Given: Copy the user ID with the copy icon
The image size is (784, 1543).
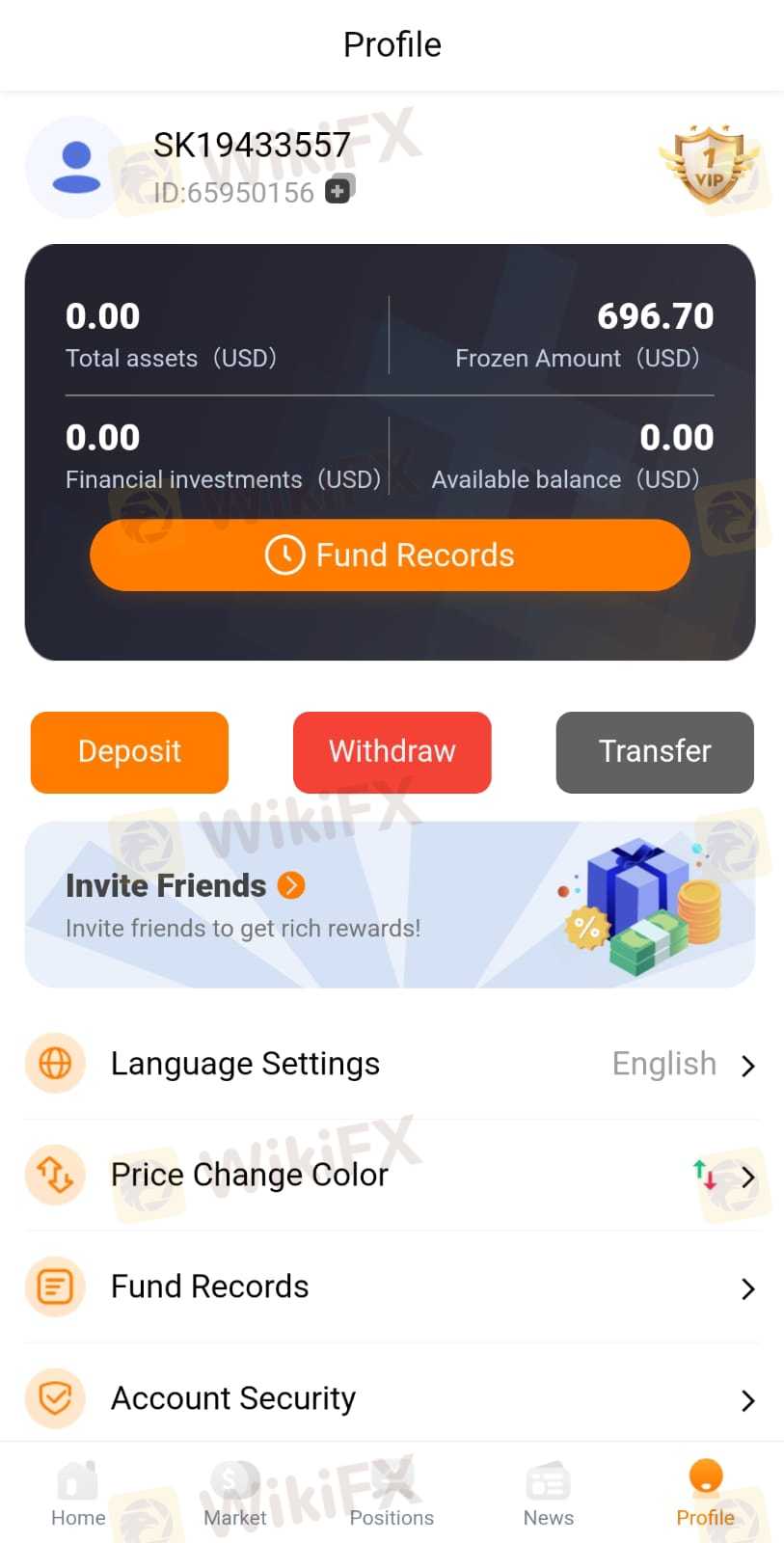Looking at the screenshot, I should pyautogui.click(x=339, y=190).
